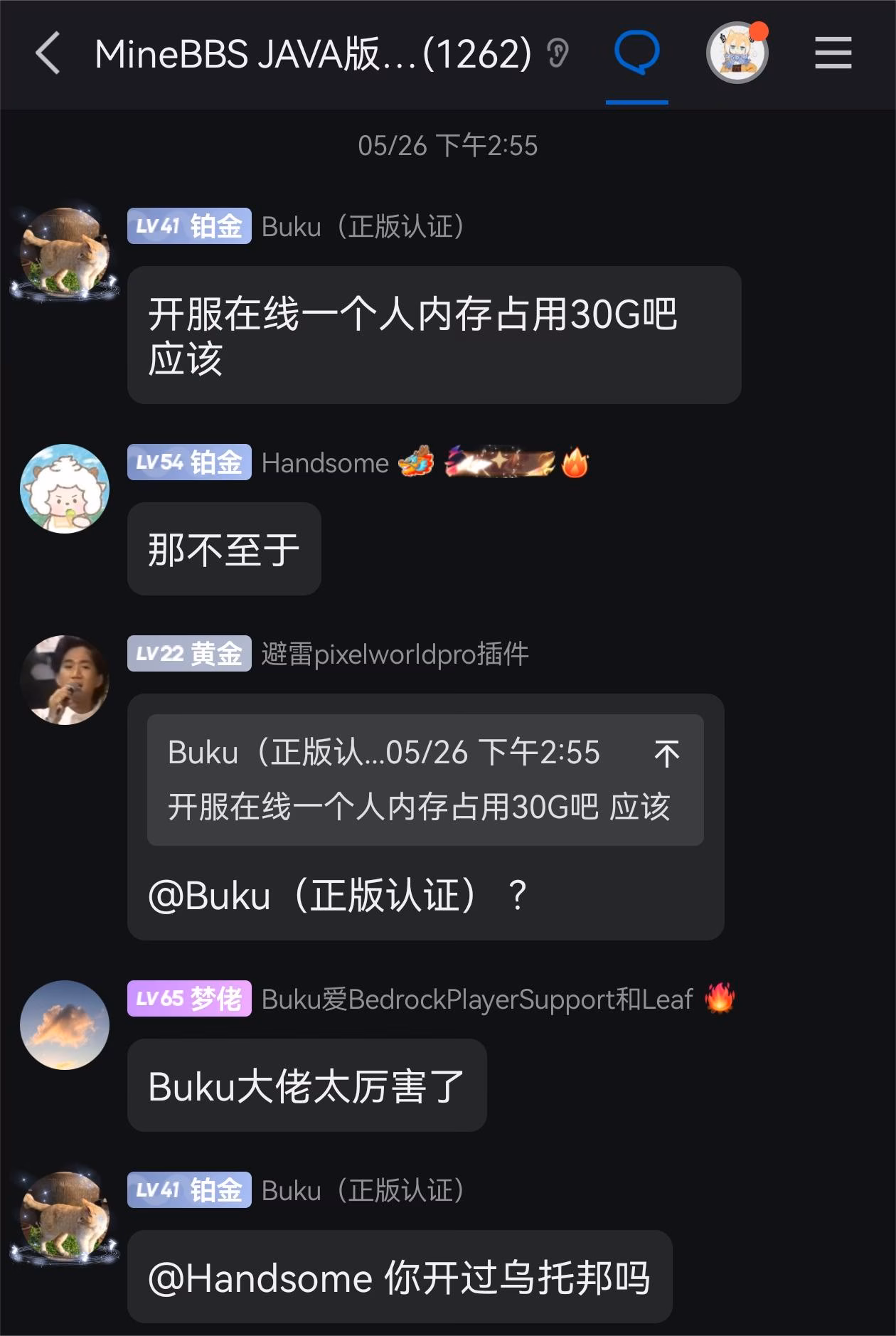Open the fox avatar tab with red dot
The width and height of the screenshot is (896, 1336).
pyautogui.click(x=737, y=53)
